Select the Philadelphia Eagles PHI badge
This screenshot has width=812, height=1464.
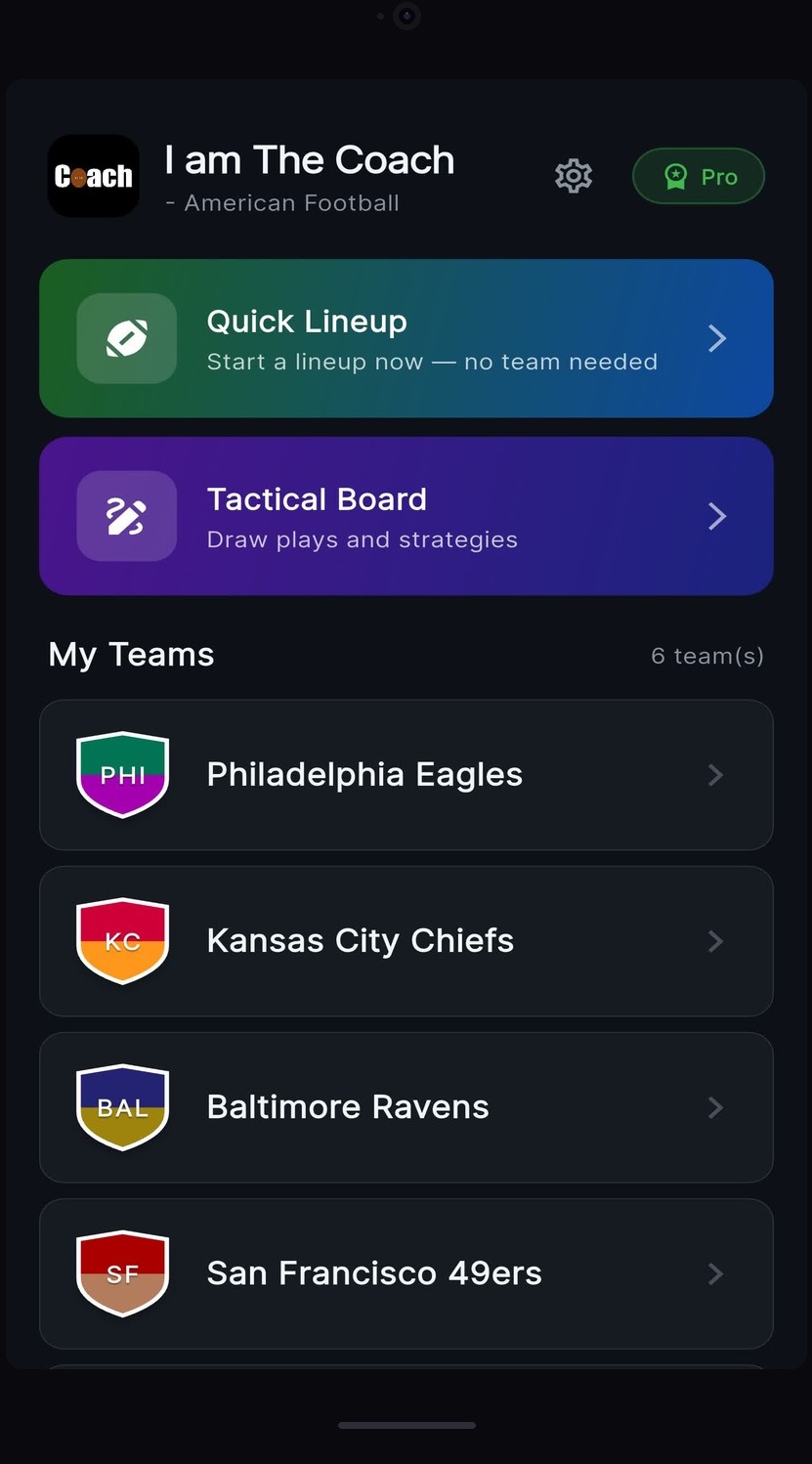click(121, 774)
